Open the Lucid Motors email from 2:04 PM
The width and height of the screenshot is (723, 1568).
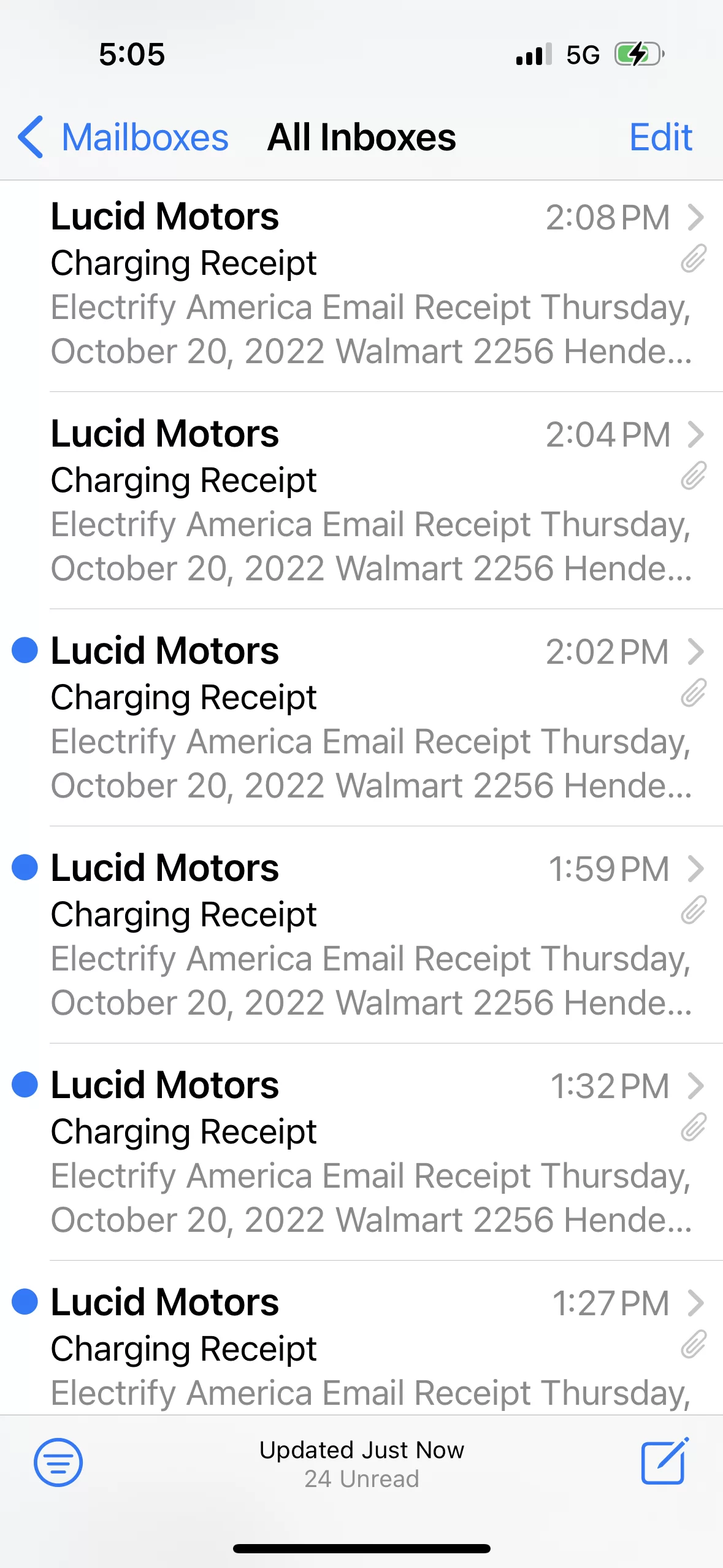(x=362, y=501)
